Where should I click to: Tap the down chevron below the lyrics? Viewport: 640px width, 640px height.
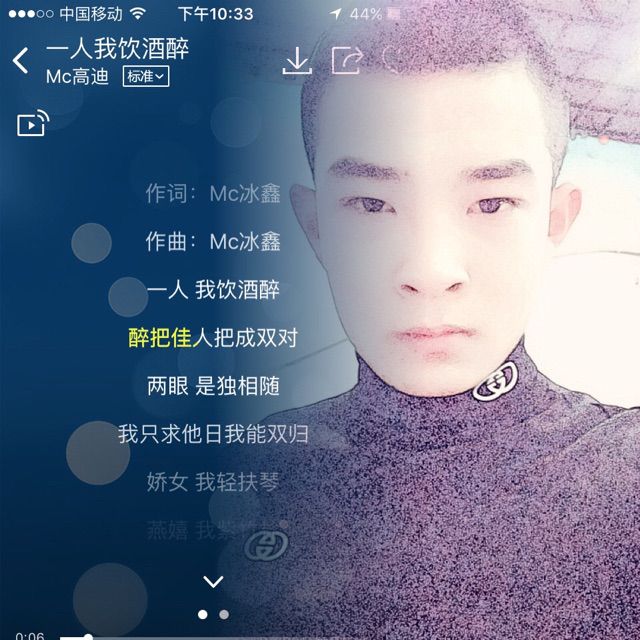pyautogui.click(x=213, y=581)
